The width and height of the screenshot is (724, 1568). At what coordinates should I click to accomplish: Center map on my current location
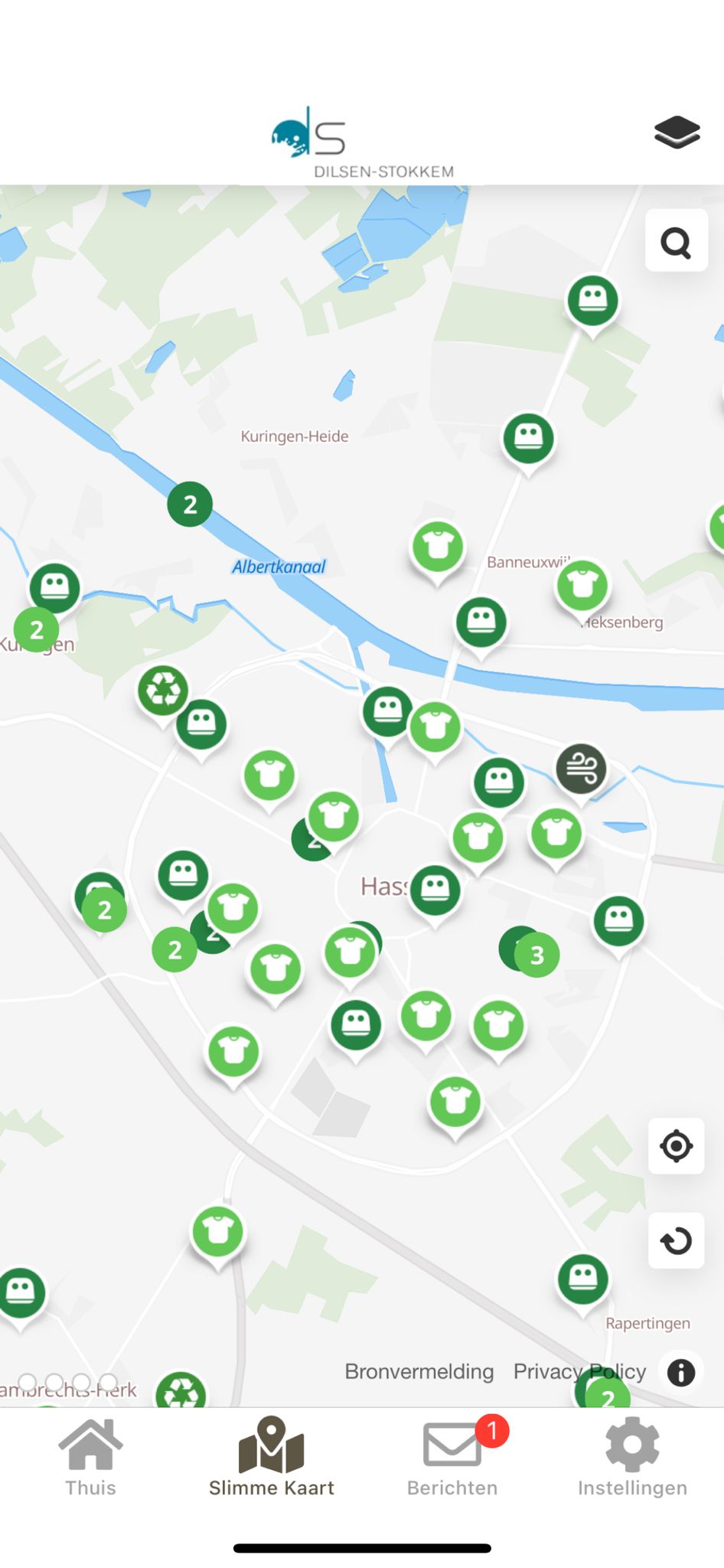point(676,1146)
